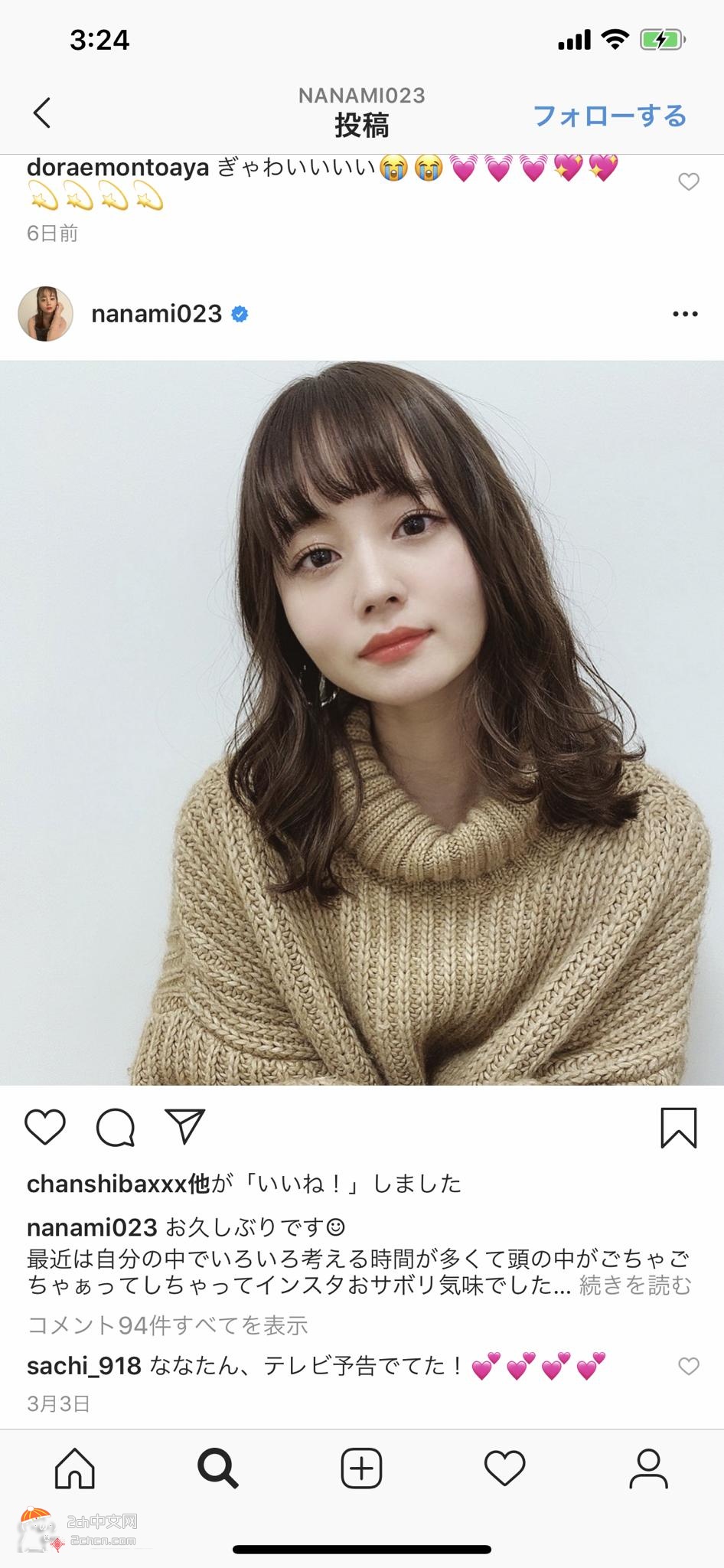Open the post's three-dot overflow menu

pos(684,314)
